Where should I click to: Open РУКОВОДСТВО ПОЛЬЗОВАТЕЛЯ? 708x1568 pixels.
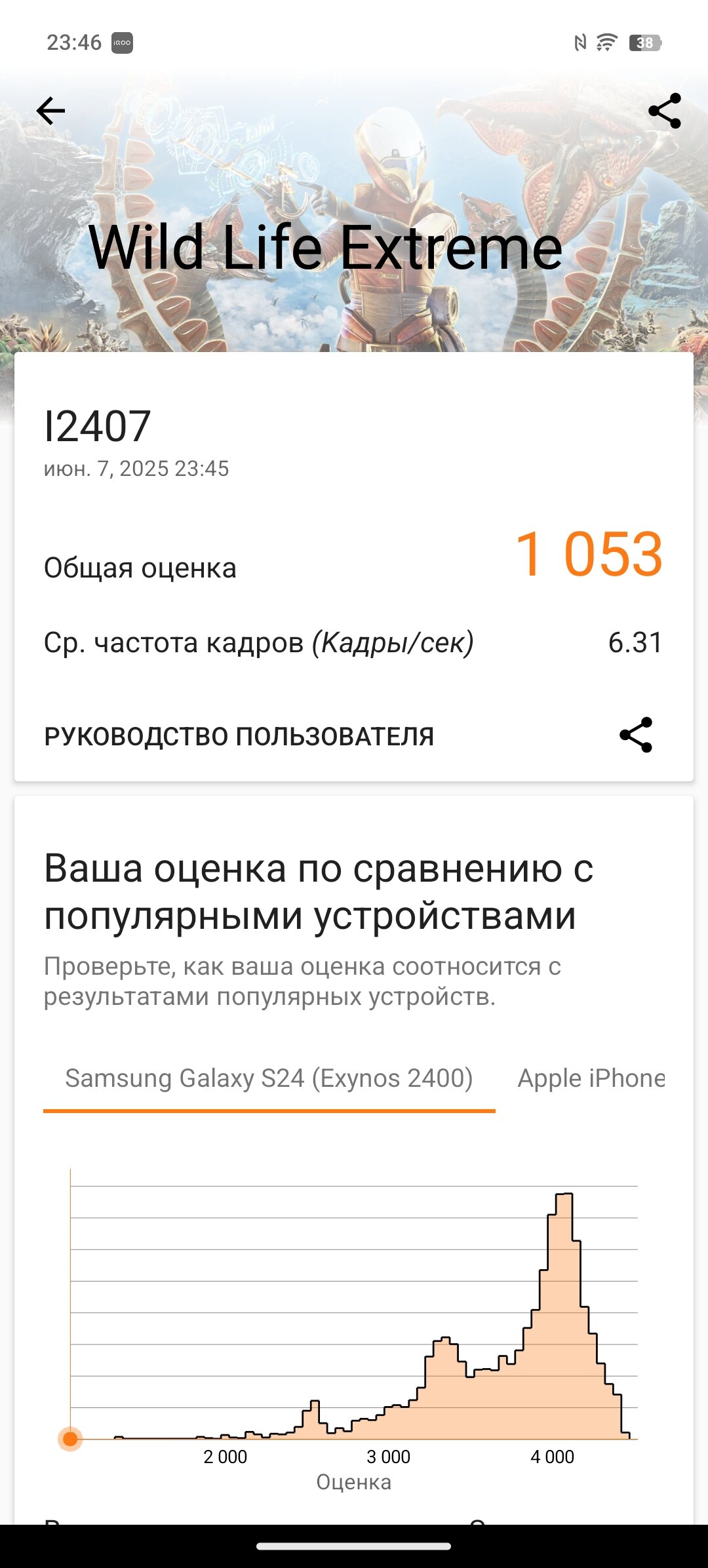point(239,736)
